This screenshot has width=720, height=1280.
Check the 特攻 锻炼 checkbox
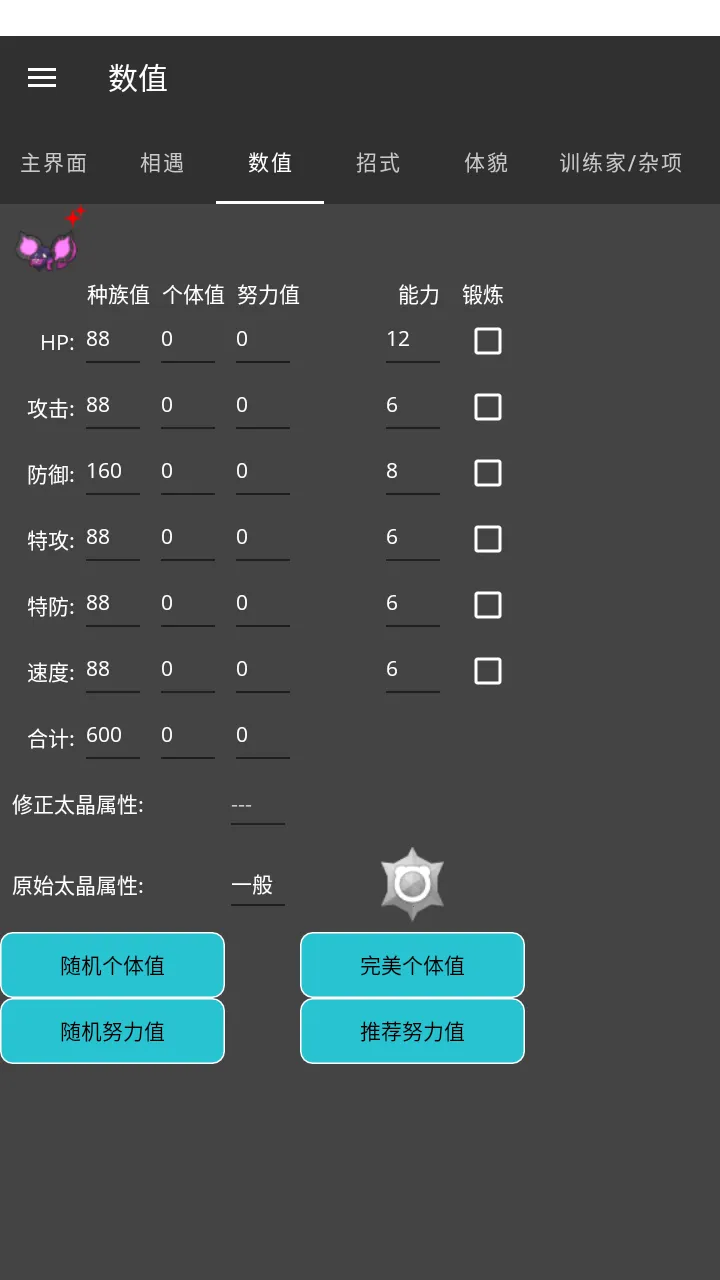(488, 539)
